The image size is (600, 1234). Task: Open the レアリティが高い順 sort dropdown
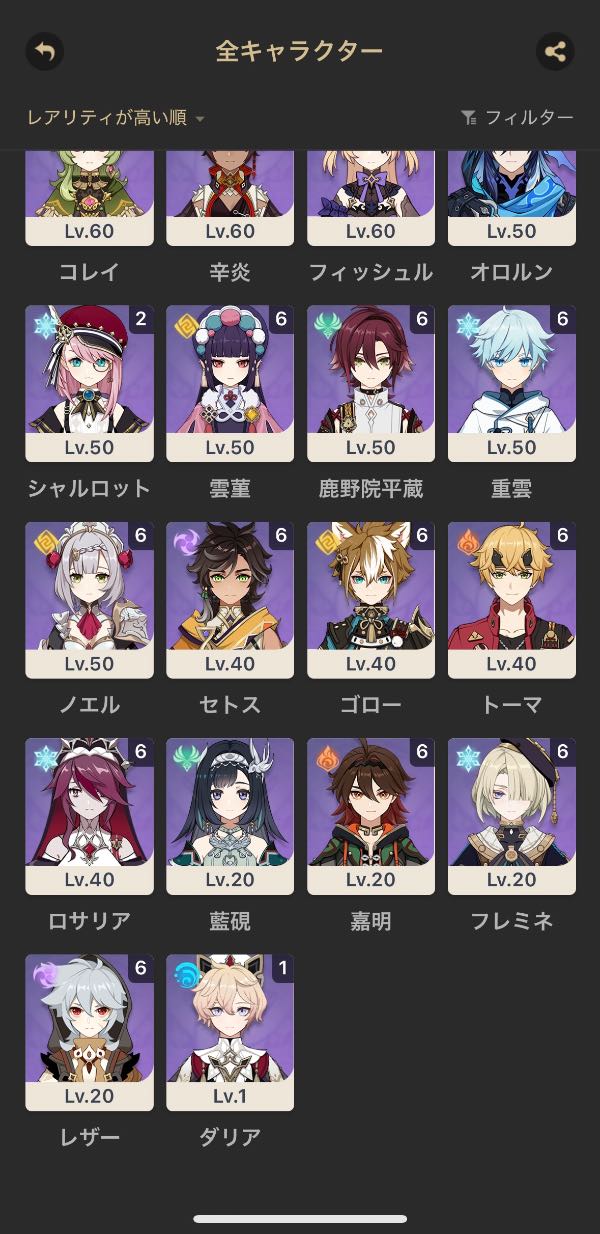tap(115, 118)
